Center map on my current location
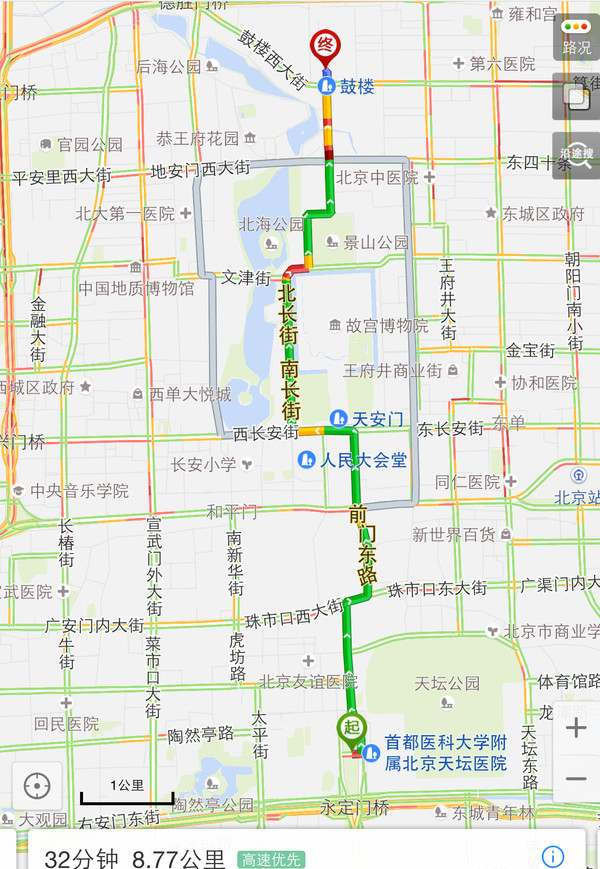 tap(37, 786)
